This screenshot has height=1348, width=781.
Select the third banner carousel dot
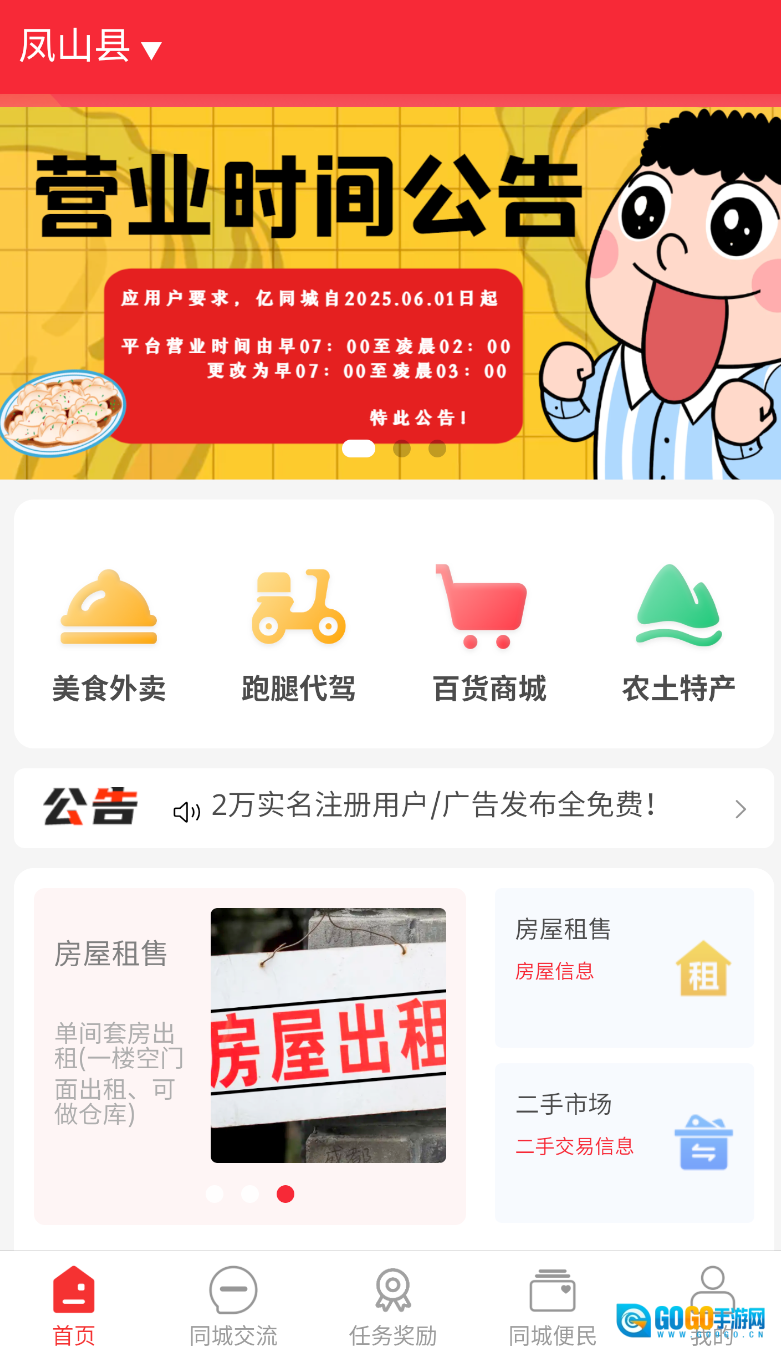point(437,449)
